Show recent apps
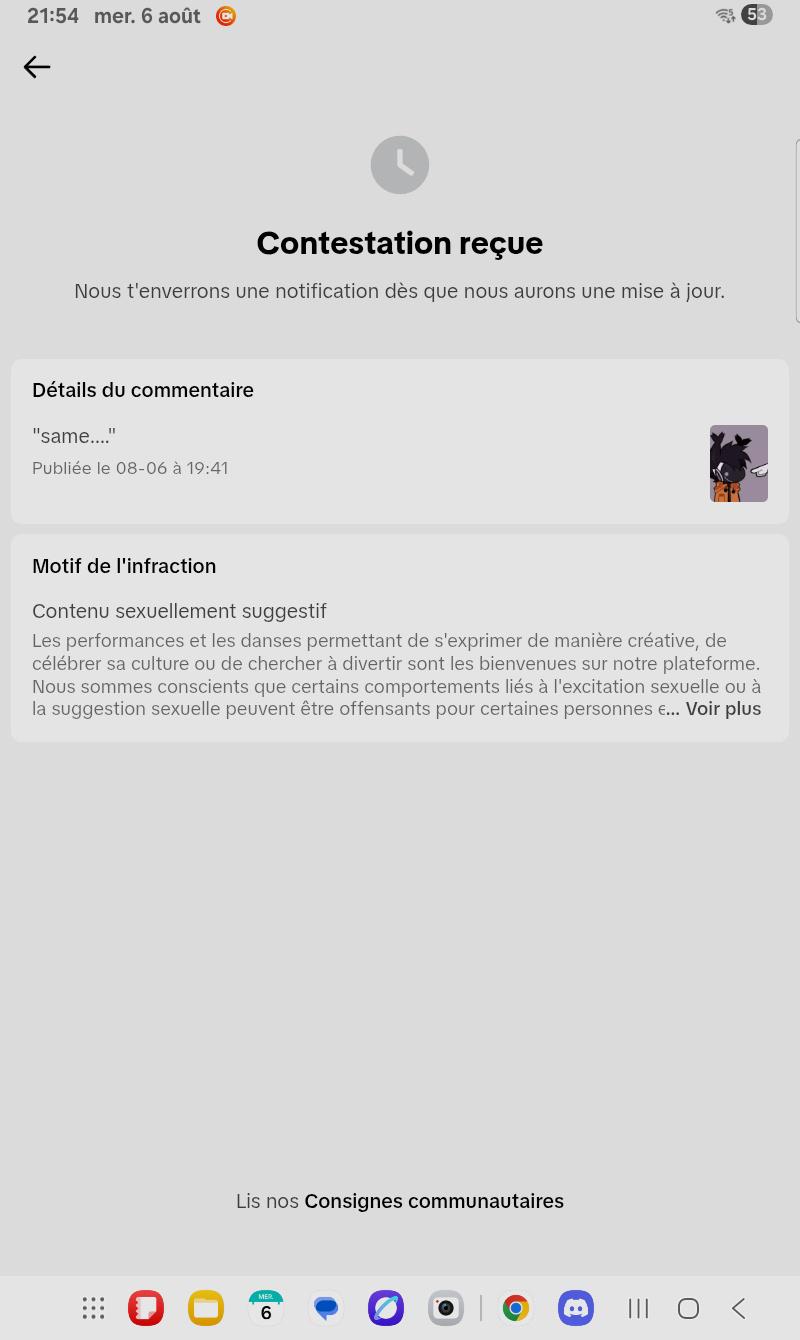The image size is (800, 1340). pyautogui.click(x=638, y=1308)
